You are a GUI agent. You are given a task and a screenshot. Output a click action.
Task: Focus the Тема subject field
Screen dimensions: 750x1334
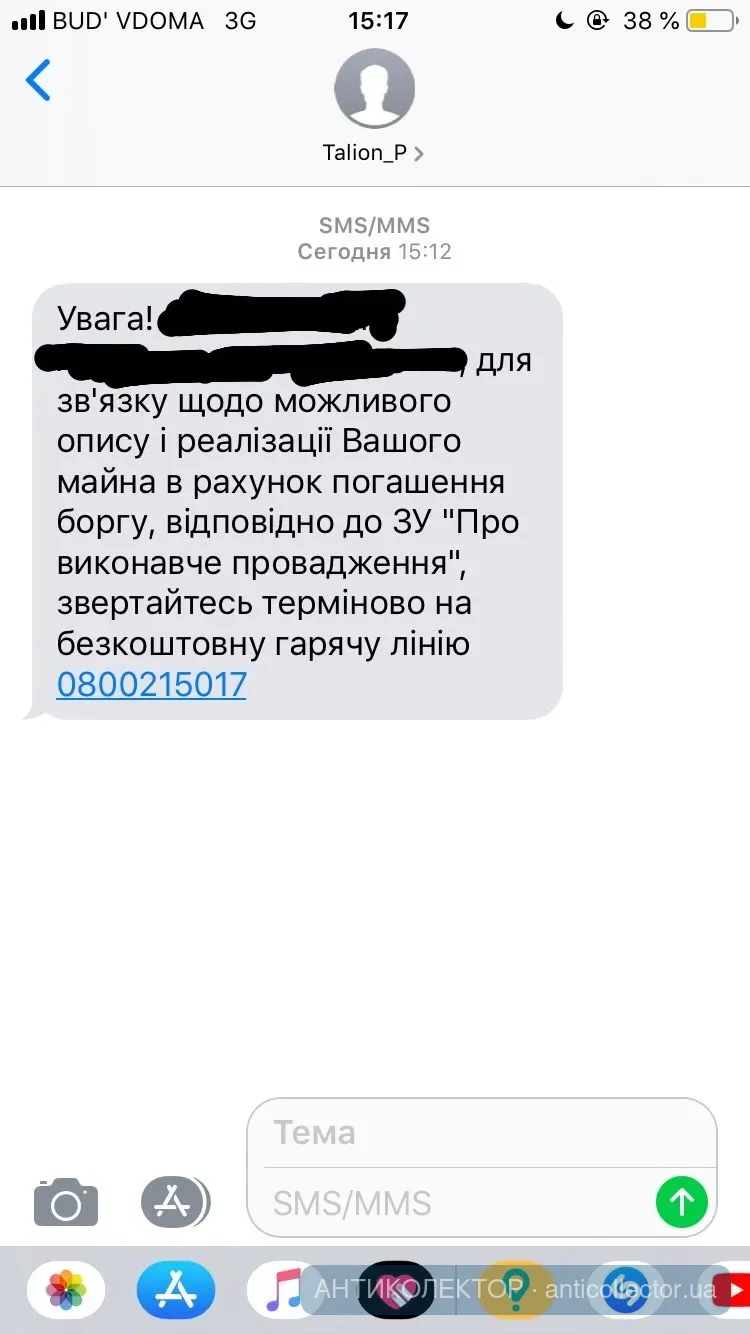[x=480, y=1133]
